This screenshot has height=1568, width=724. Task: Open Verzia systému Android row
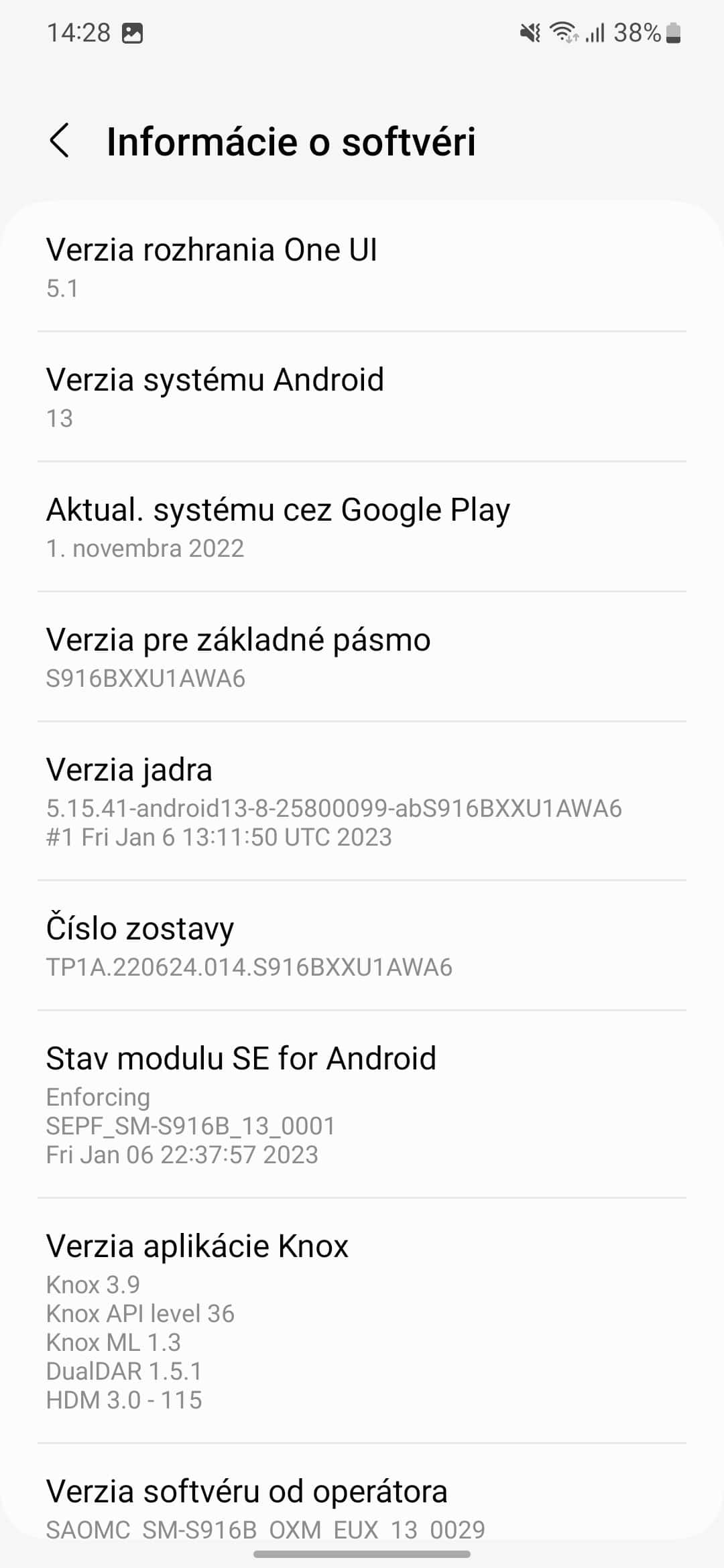362,397
